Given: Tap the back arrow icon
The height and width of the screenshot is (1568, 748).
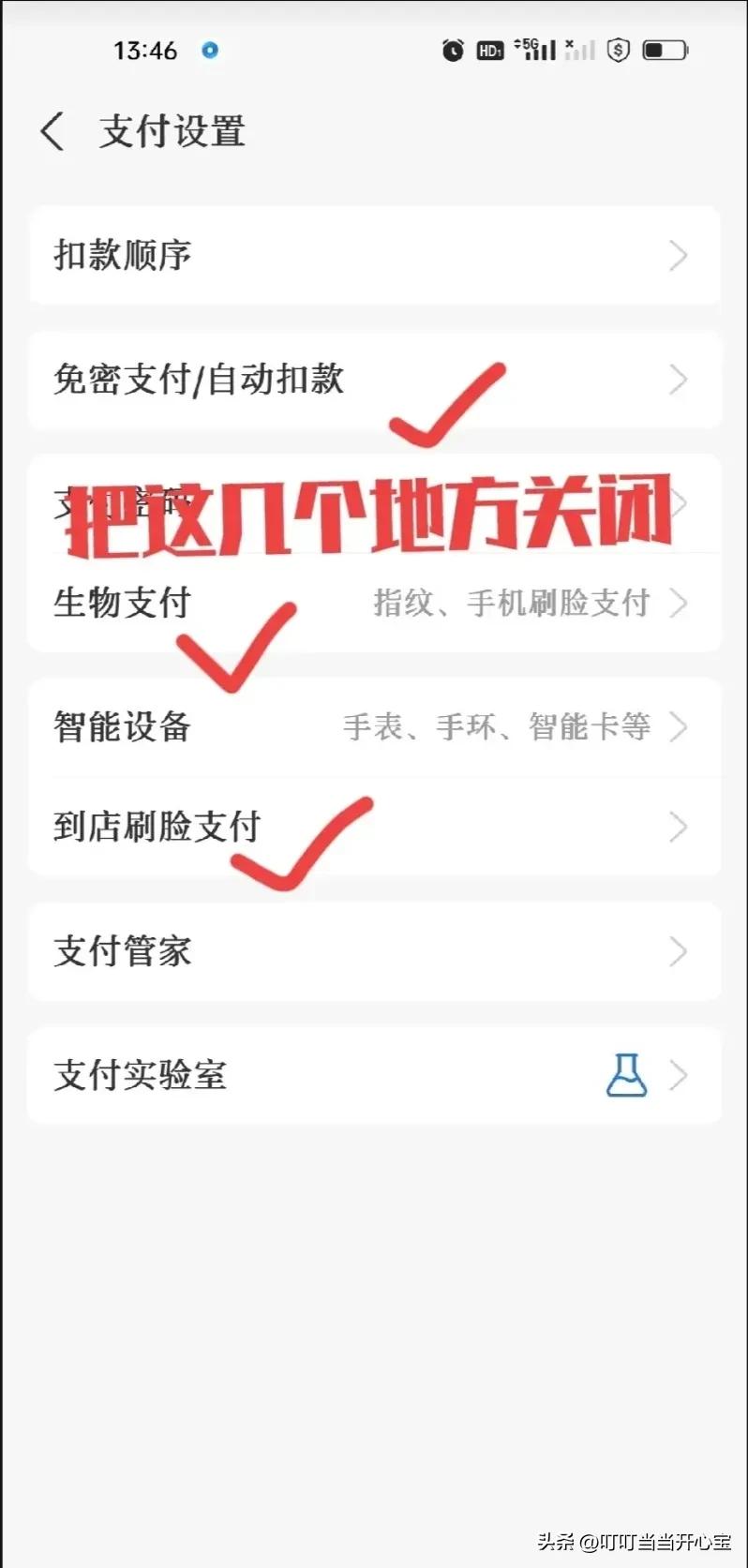Looking at the screenshot, I should coord(52,131).
